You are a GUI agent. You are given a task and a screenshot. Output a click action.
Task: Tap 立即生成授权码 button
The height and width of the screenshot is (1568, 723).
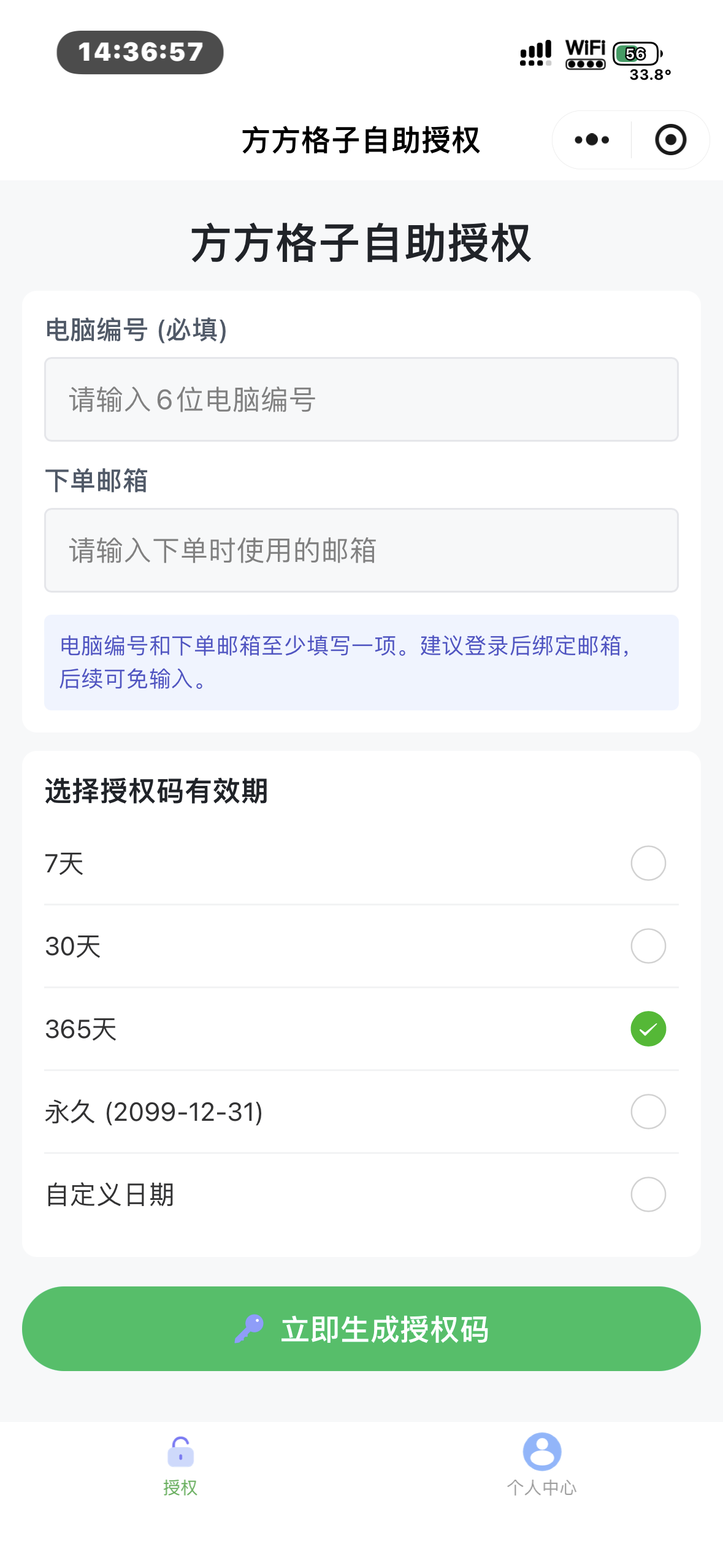click(x=361, y=1329)
